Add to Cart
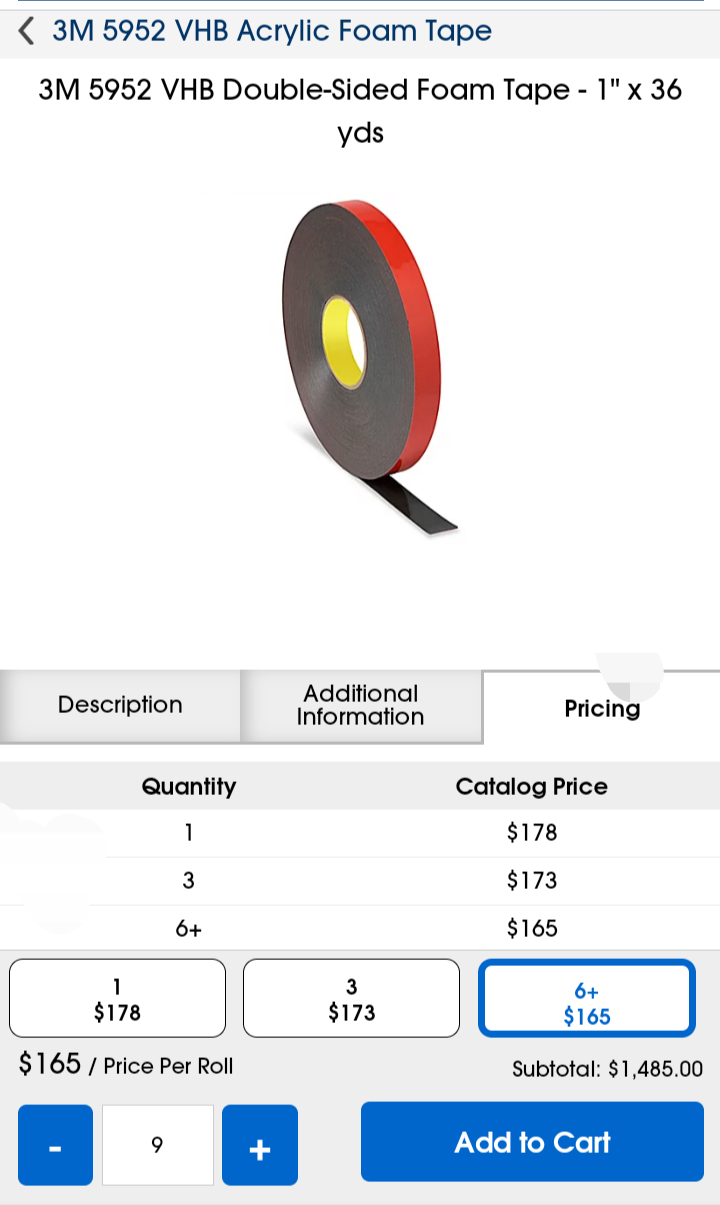The width and height of the screenshot is (720, 1205). coord(532,1142)
